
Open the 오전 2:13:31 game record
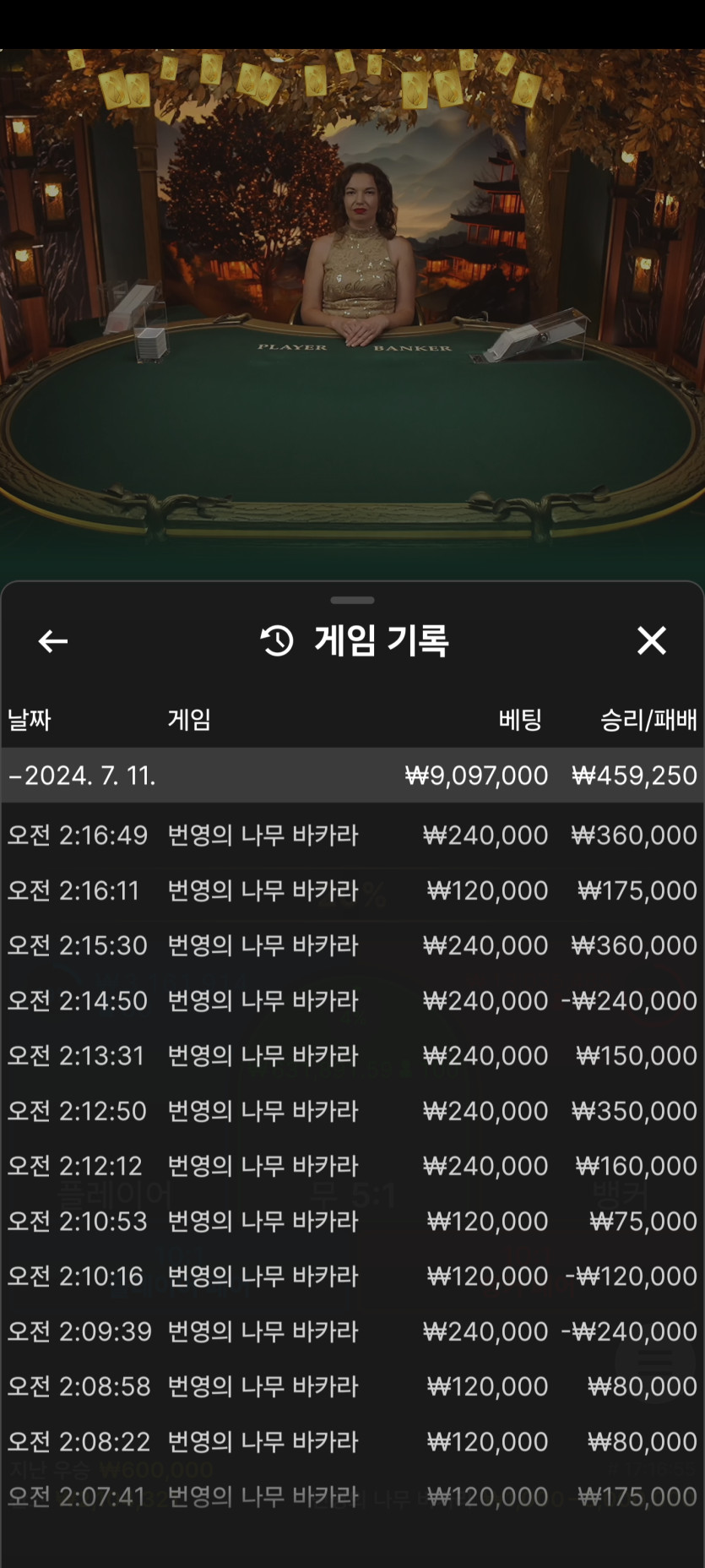(352, 1056)
